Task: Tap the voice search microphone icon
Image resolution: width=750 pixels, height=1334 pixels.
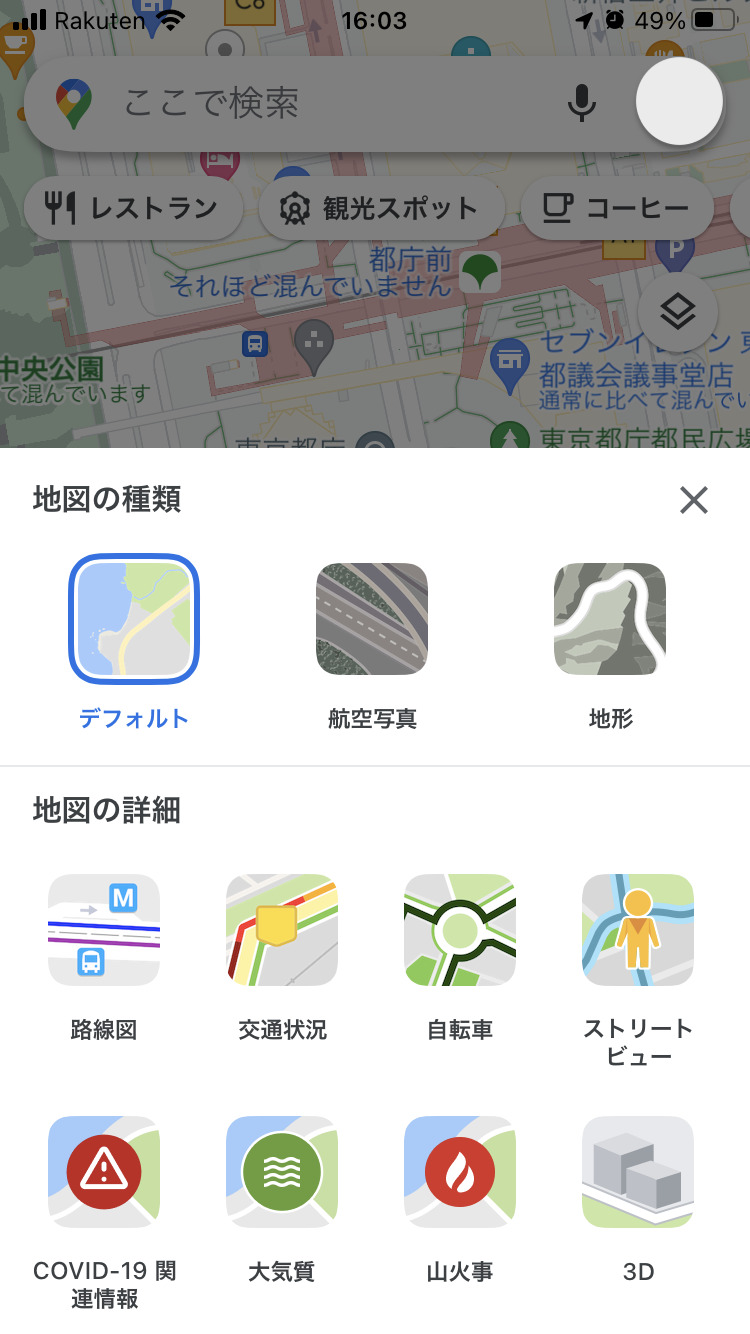Action: tap(581, 102)
